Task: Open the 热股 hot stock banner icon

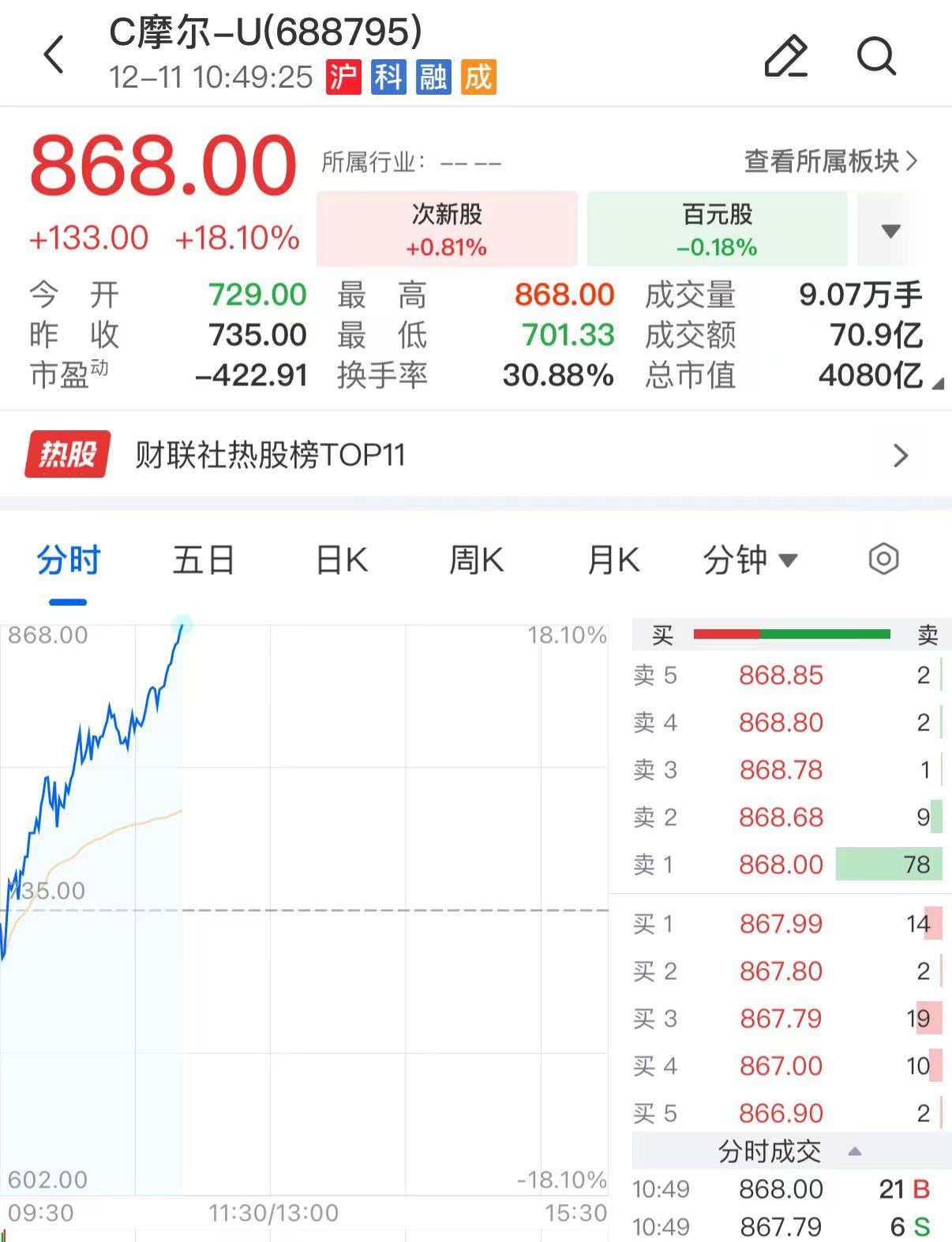Action: [66, 456]
